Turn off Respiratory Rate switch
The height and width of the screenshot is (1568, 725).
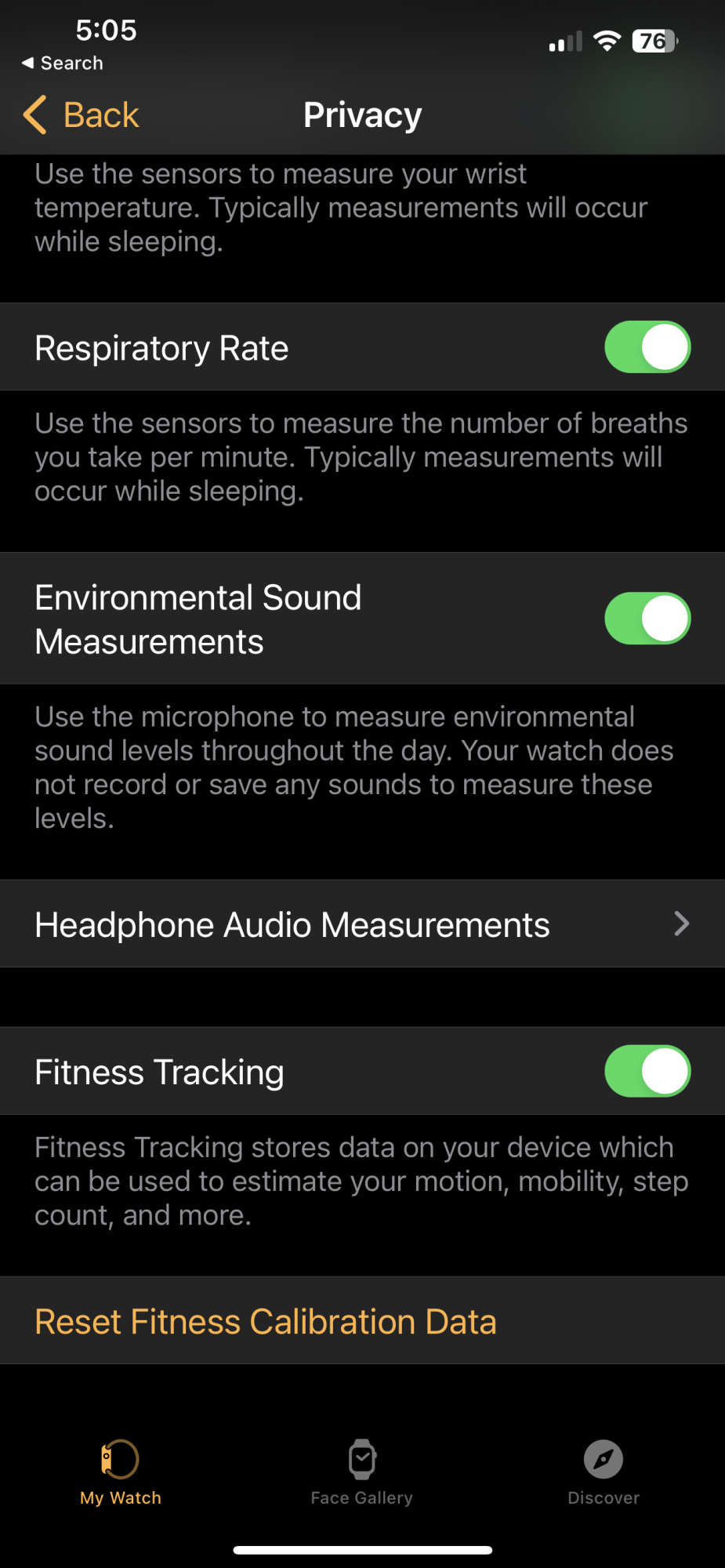[x=647, y=347]
